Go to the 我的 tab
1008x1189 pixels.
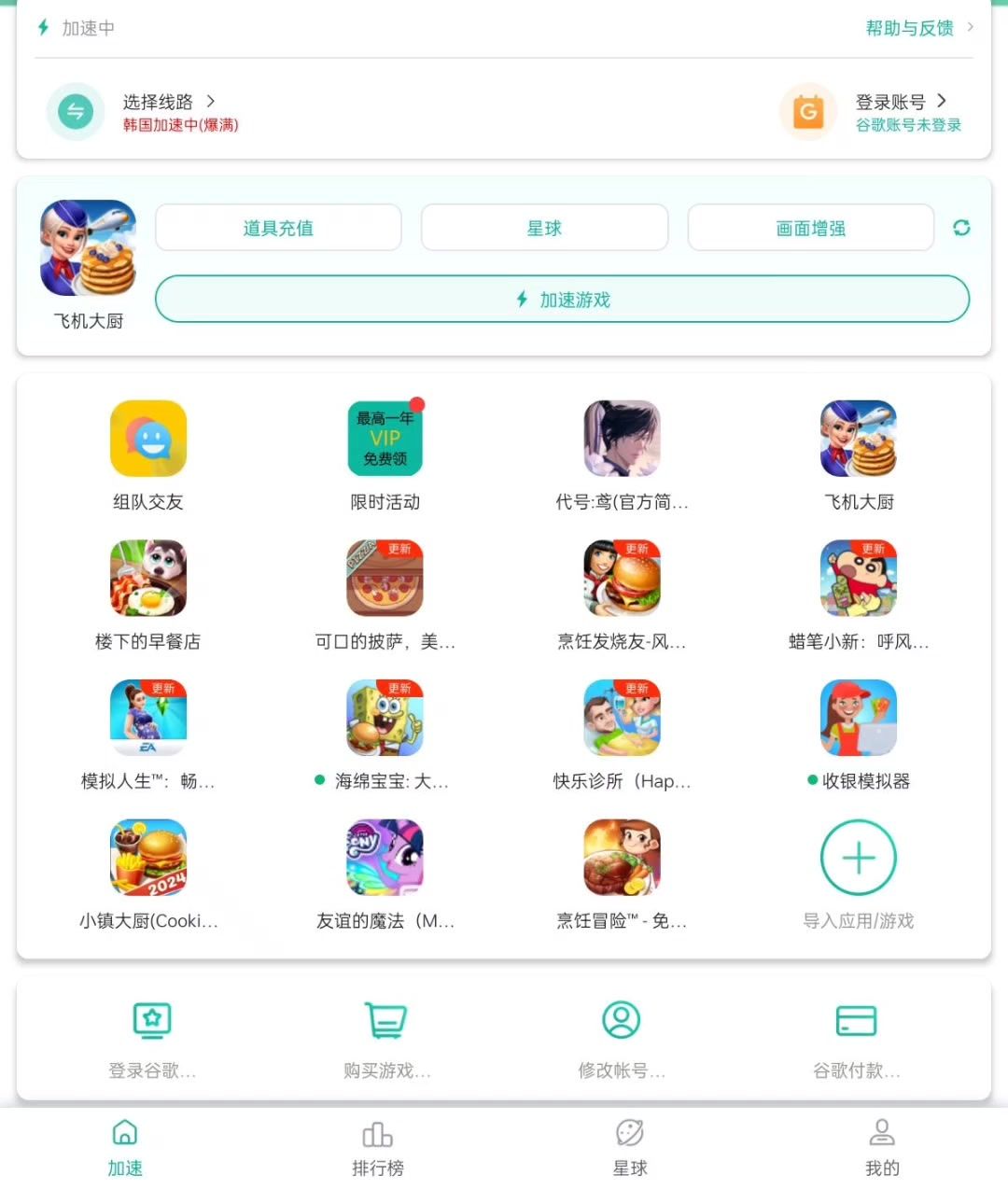click(882, 1148)
